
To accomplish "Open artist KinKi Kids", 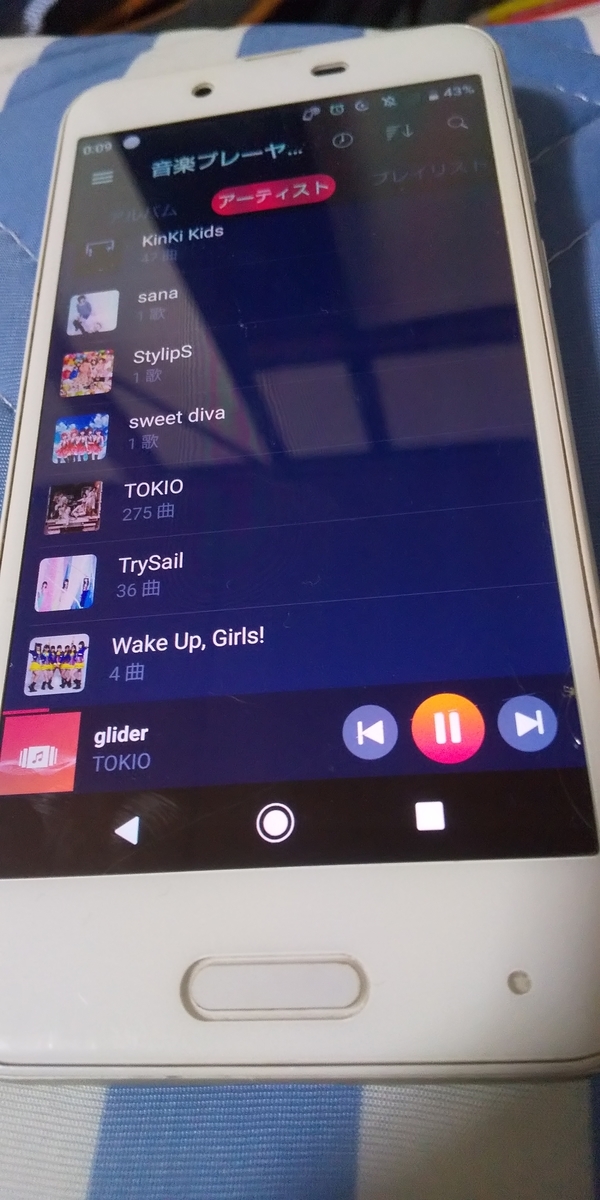I will [x=182, y=241].
